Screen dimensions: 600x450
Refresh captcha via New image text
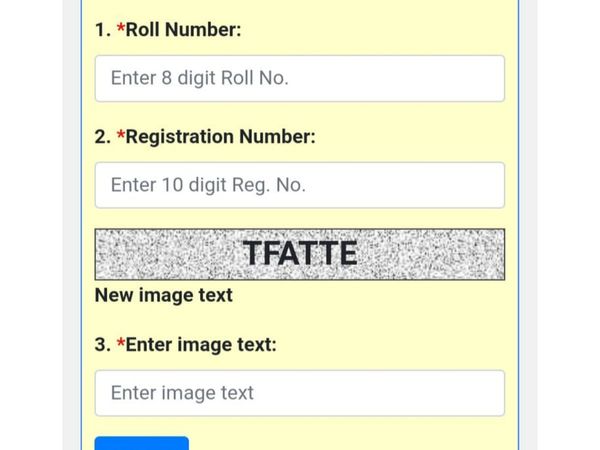[163, 295]
